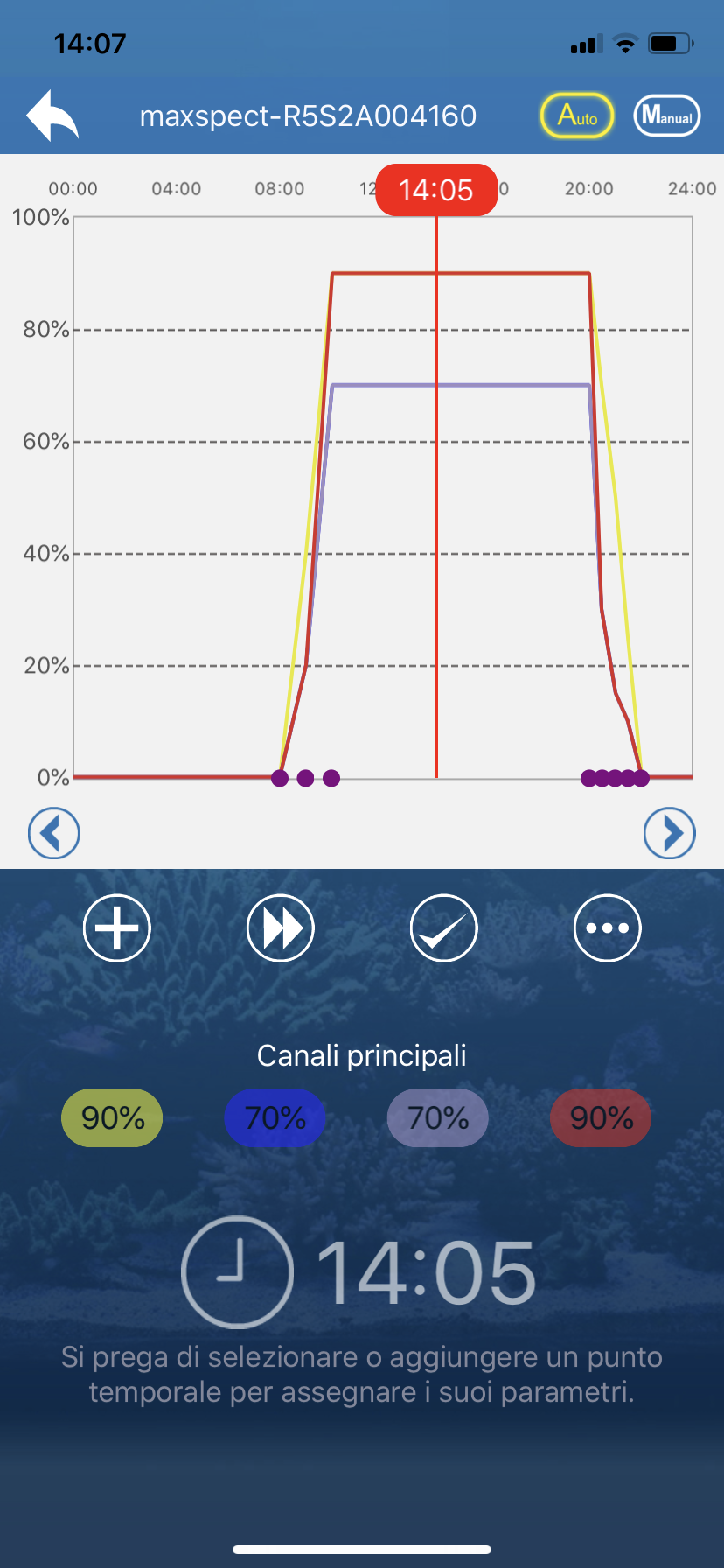Open the more options menu
This screenshot has width=724, height=1568.
608,927
